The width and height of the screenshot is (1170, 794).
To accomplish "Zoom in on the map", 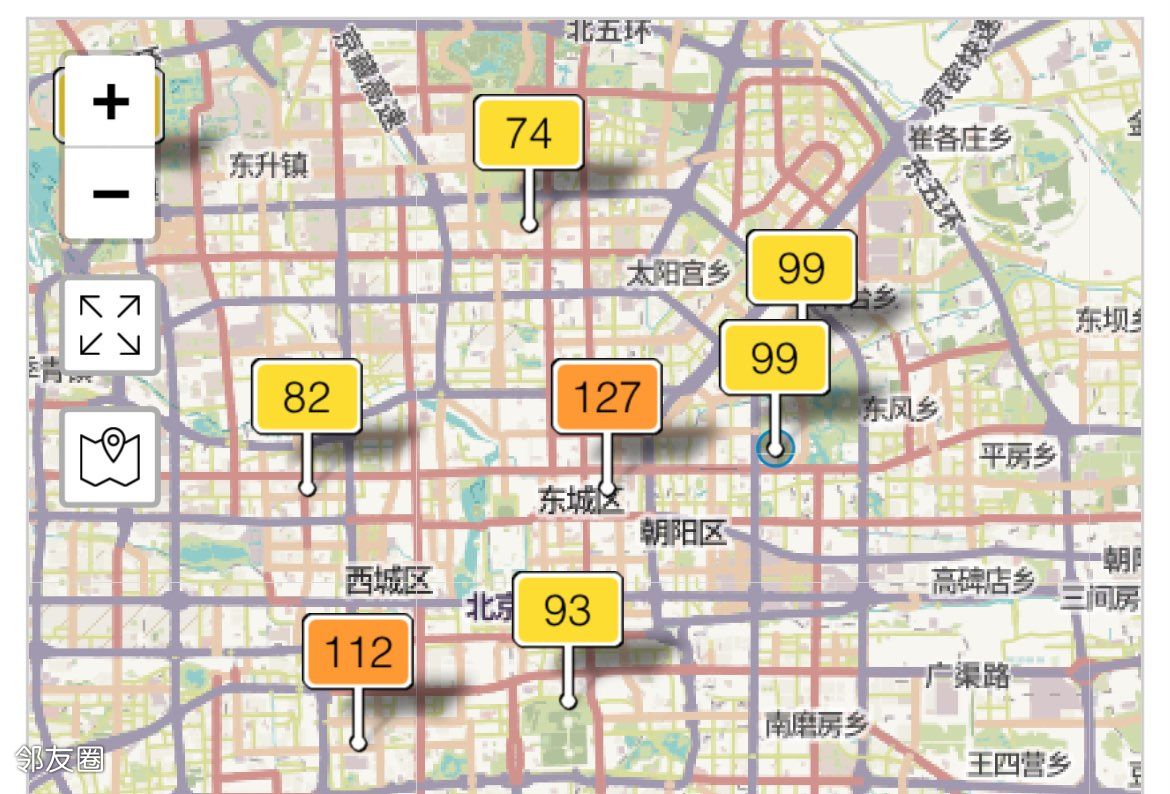I will click(110, 101).
